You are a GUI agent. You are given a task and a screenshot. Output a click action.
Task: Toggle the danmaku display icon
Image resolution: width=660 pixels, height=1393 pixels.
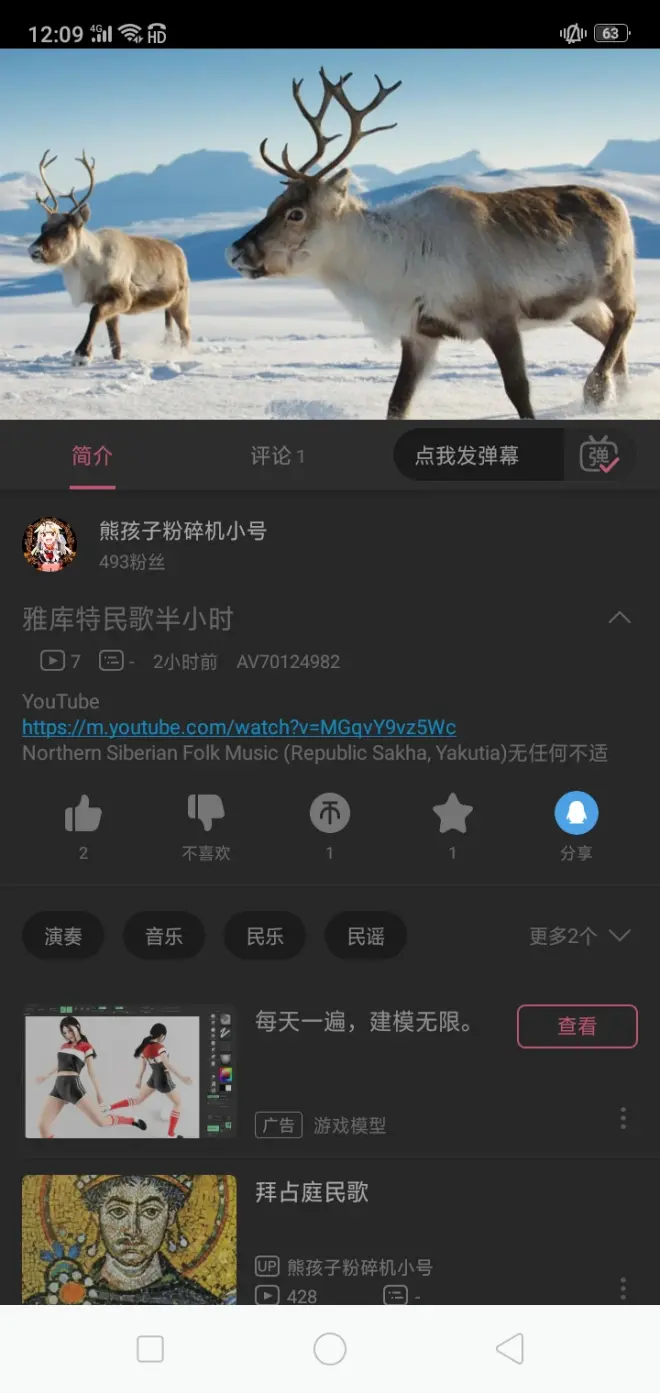599,456
